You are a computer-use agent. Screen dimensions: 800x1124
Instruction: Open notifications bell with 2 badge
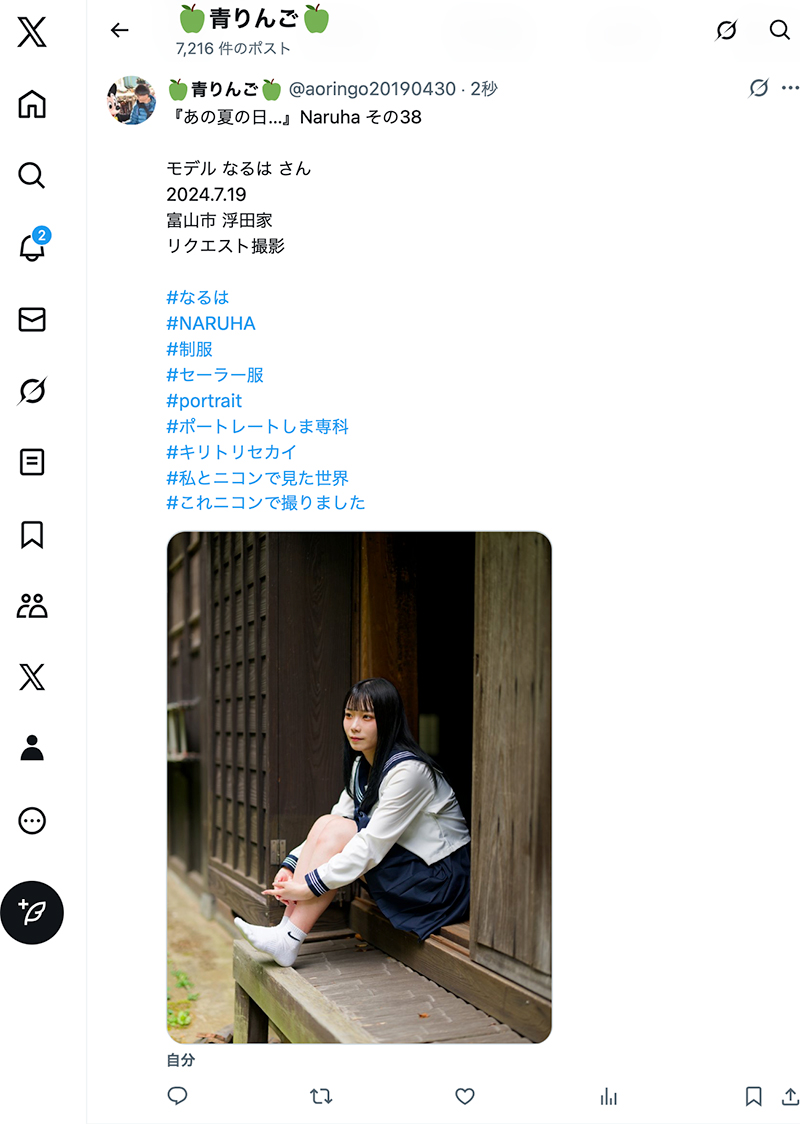click(x=32, y=247)
